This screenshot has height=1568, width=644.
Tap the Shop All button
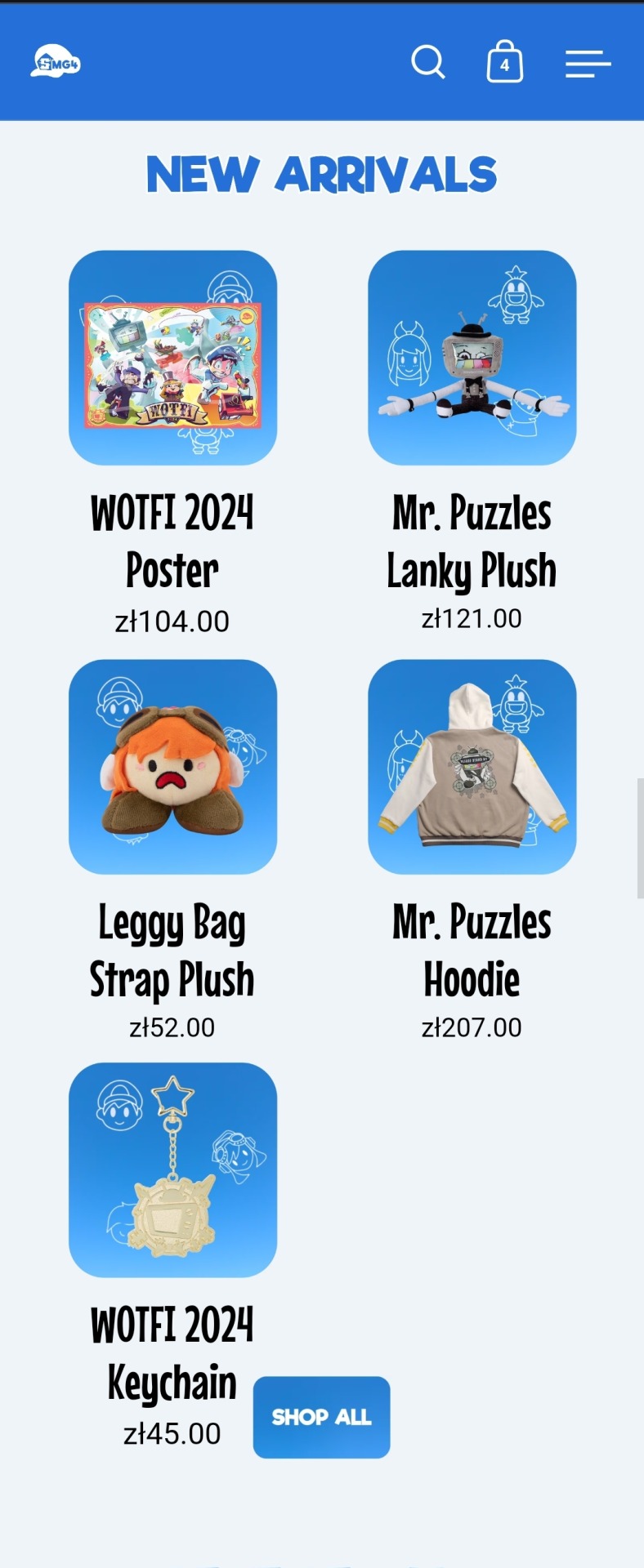(x=321, y=1417)
